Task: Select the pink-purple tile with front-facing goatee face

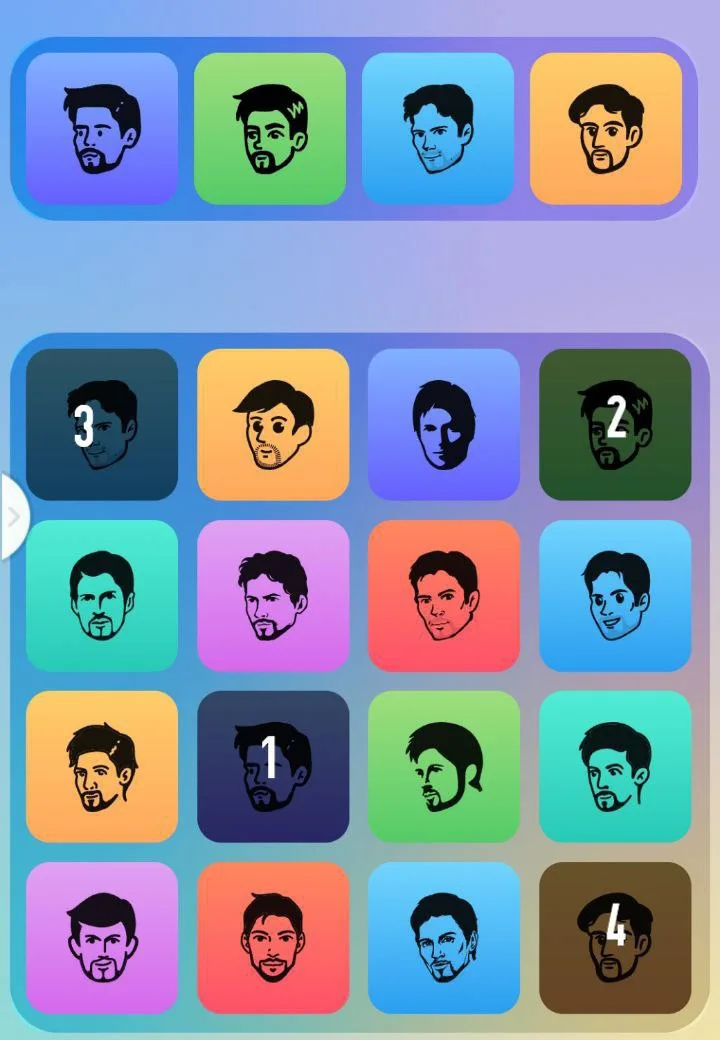Action: point(102,937)
